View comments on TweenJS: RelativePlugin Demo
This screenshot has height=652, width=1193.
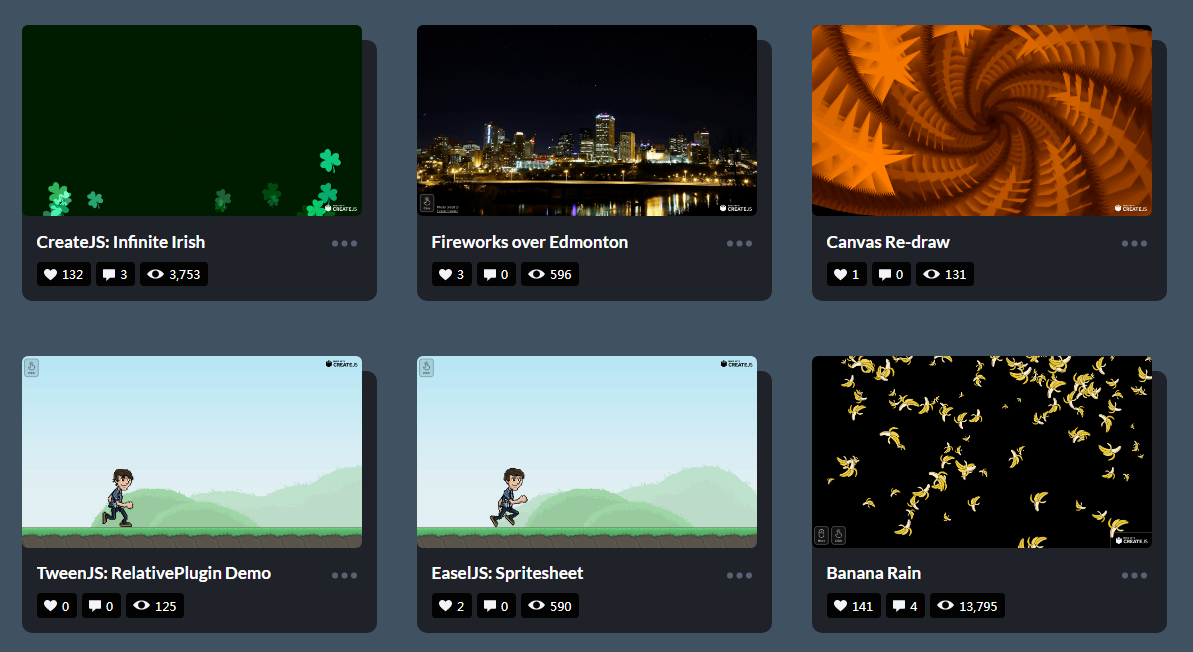[x=100, y=605]
